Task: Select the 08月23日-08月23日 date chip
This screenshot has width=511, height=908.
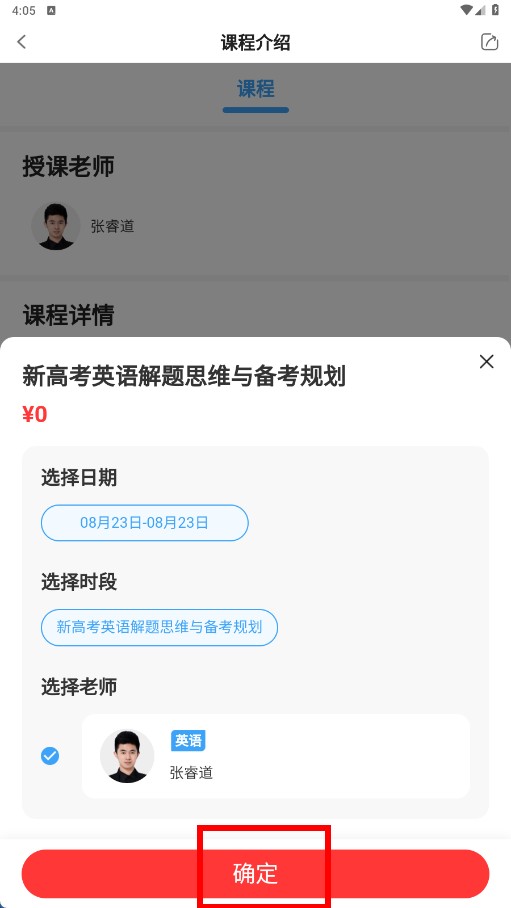Action: [x=144, y=523]
